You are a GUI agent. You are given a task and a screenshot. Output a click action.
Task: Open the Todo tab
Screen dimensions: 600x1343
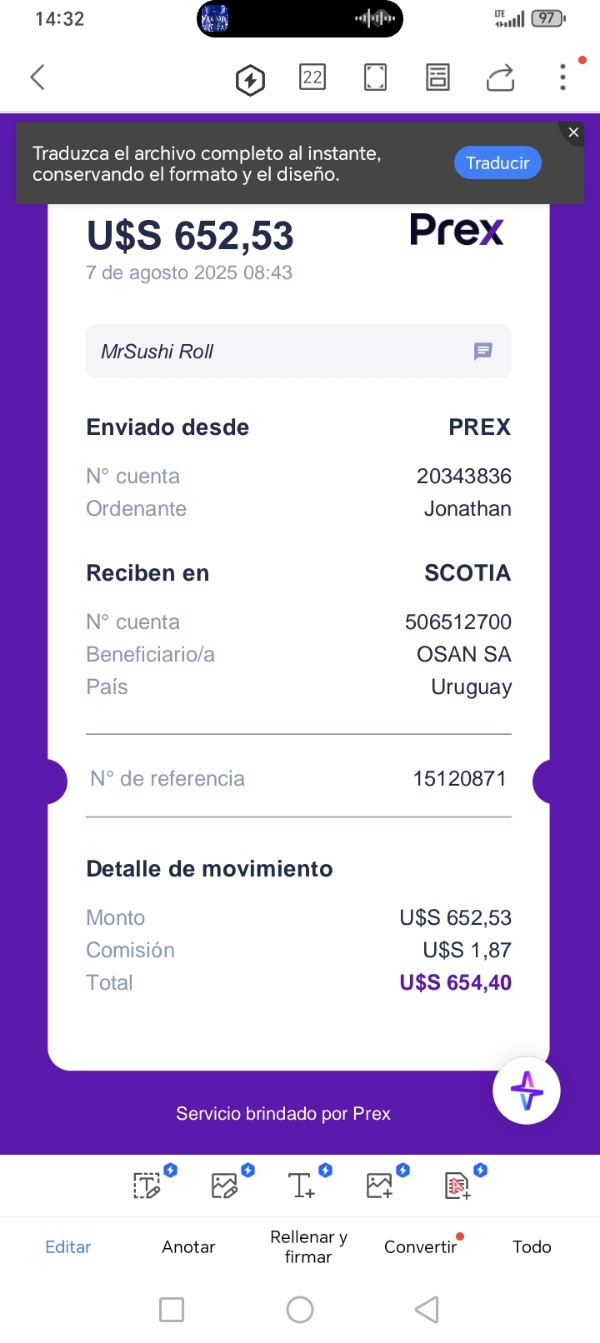[x=532, y=1247]
